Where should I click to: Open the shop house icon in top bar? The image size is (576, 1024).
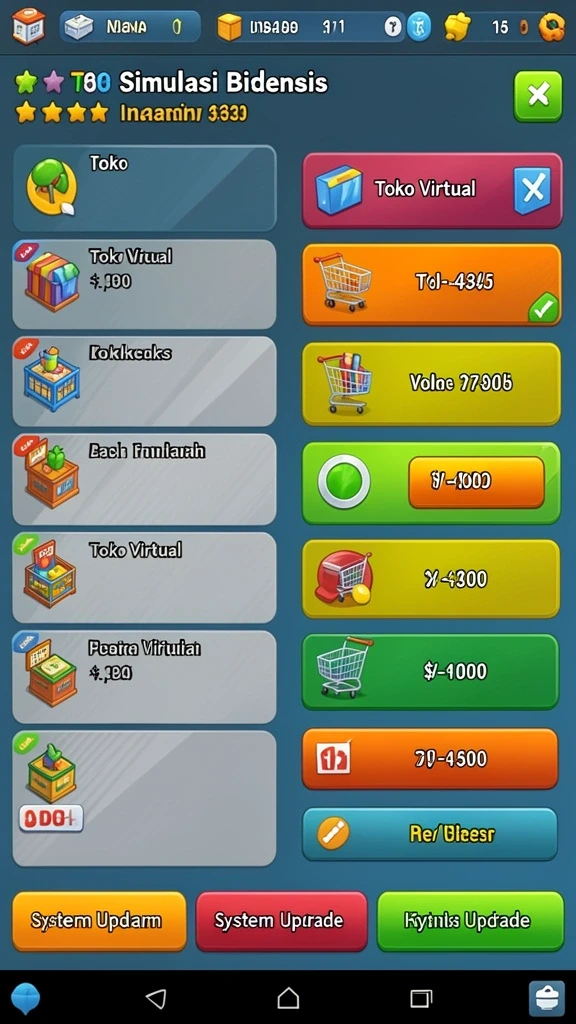click(29, 27)
